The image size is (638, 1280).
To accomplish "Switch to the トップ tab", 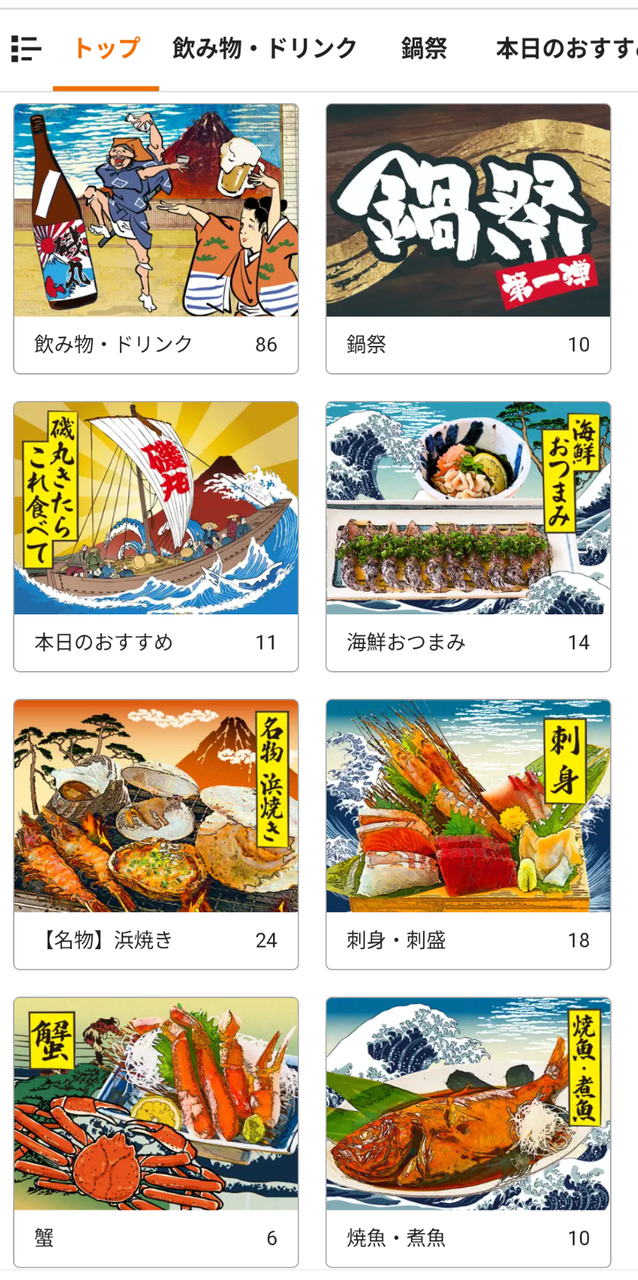I will click(106, 48).
